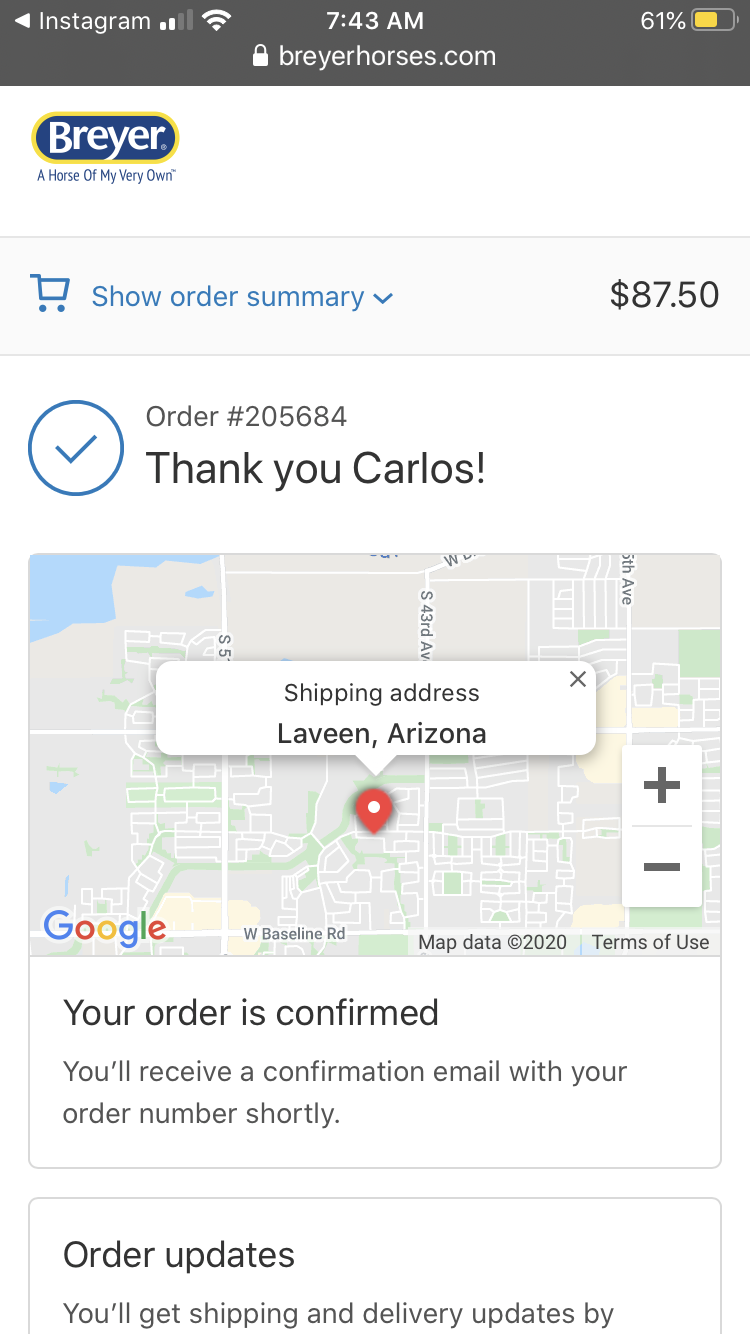
Task: Zoom in on the map
Action: point(661,786)
